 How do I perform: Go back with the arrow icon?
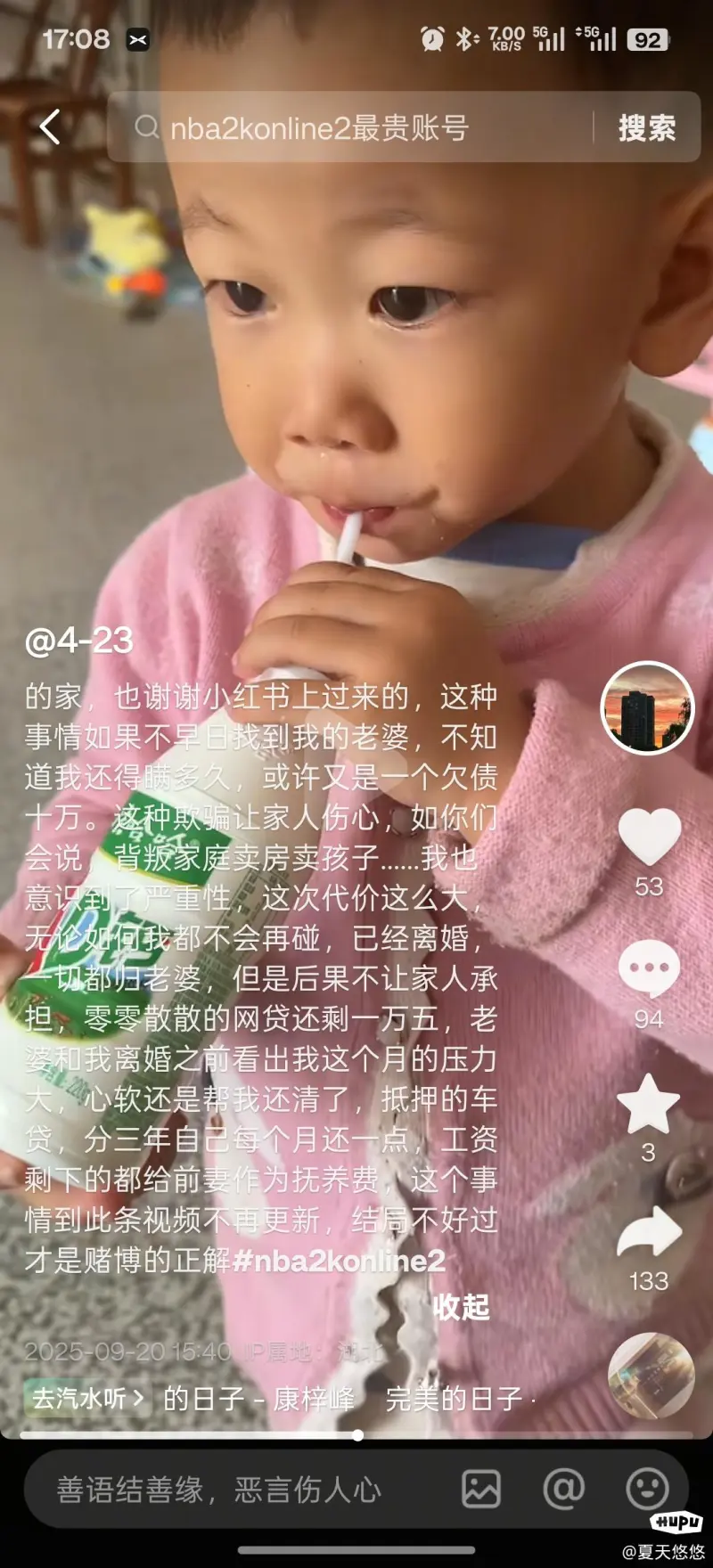[x=50, y=127]
